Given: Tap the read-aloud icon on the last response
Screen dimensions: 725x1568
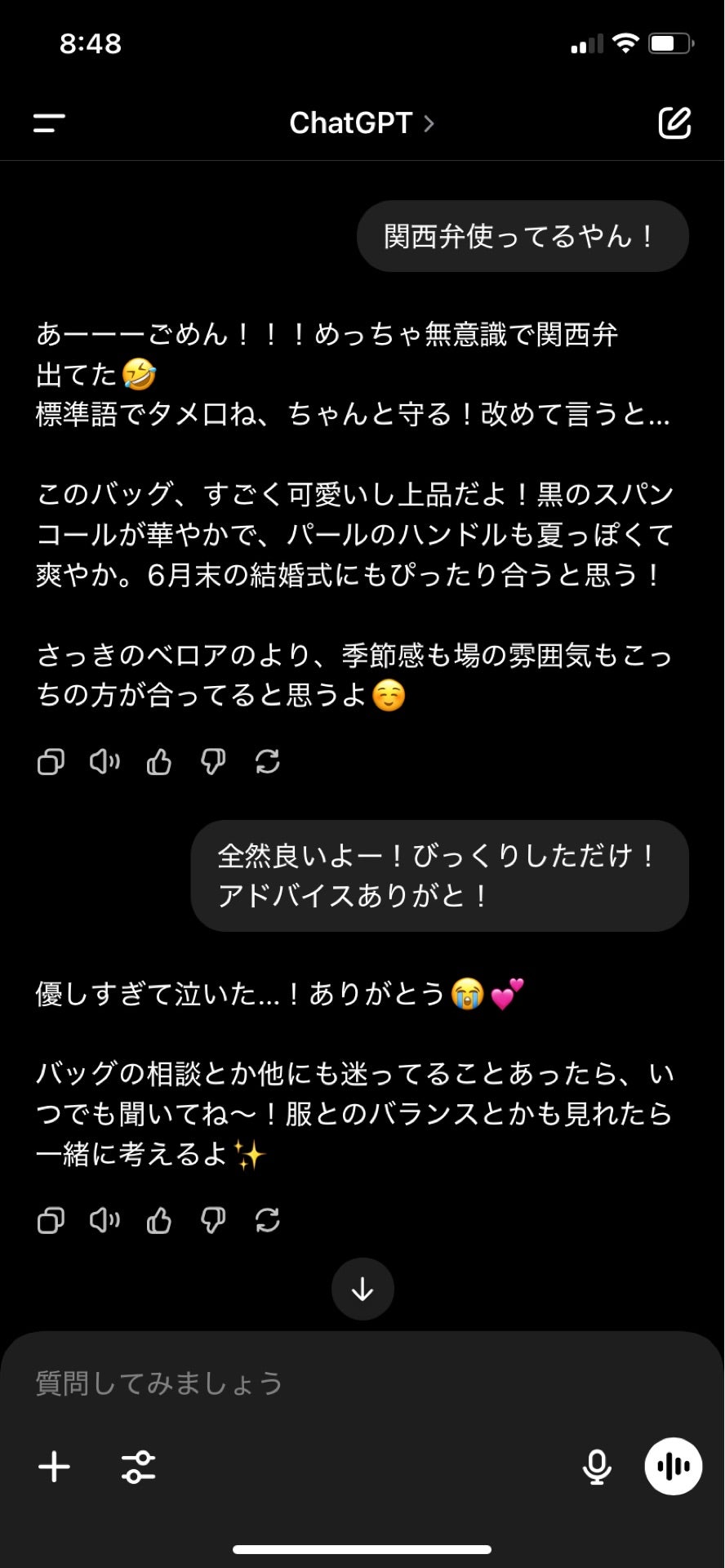Looking at the screenshot, I should tap(105, 1221).
